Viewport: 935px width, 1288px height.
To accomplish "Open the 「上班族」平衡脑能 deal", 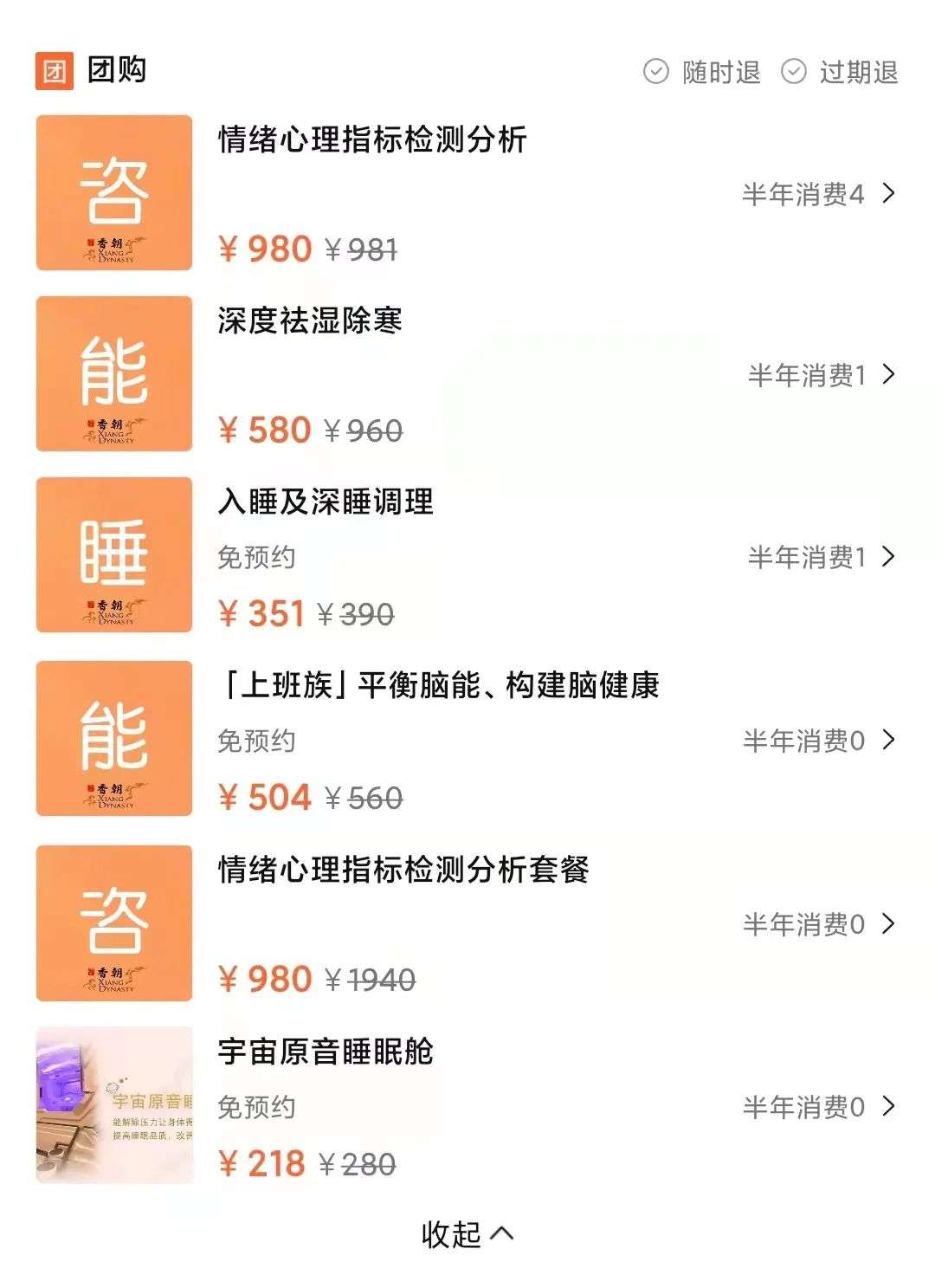I will 438,686.
